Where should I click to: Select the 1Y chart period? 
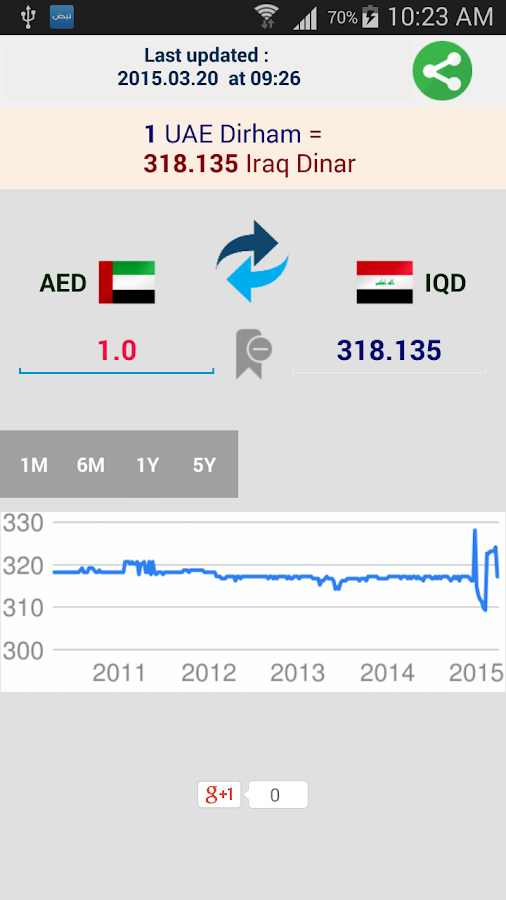point(147,464)
